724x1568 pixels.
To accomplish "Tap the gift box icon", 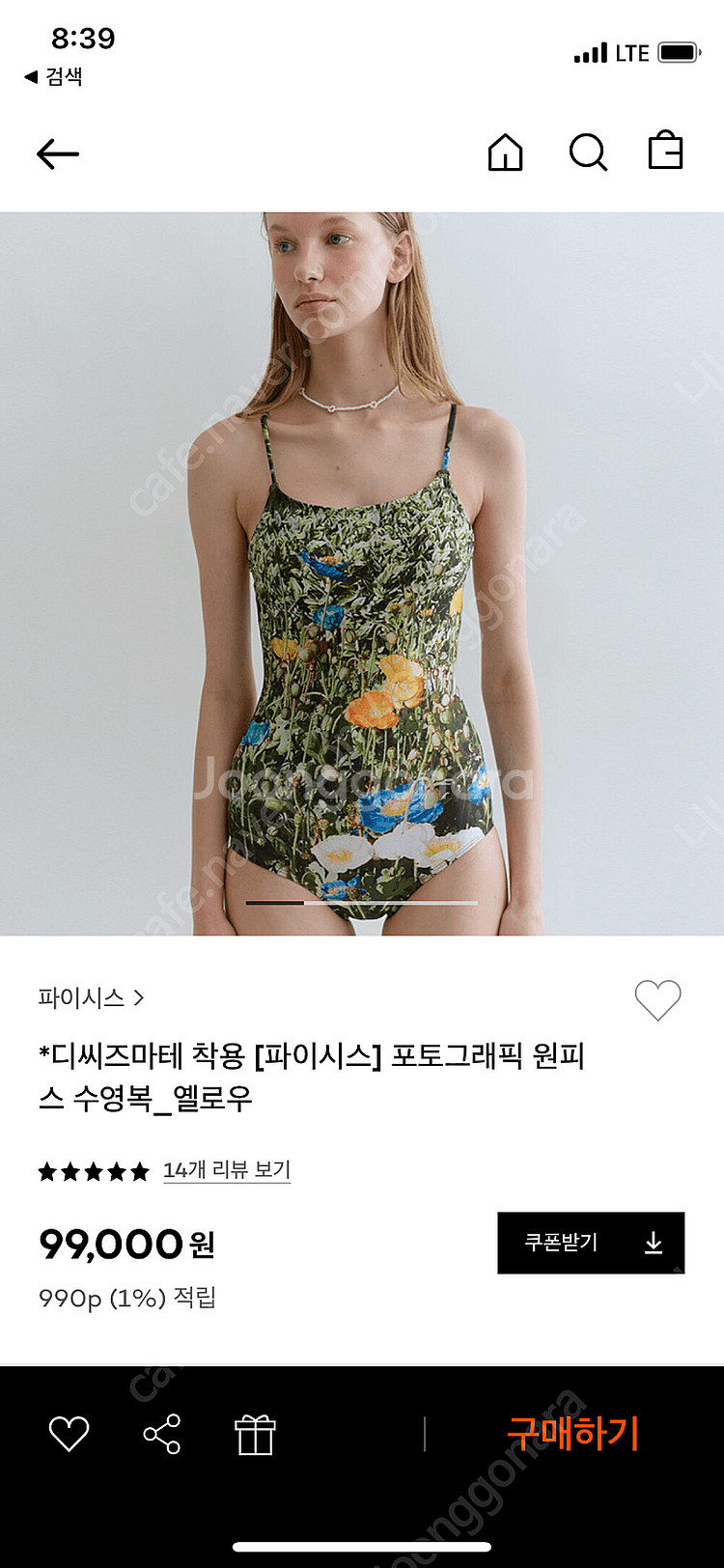I will tap(255, 1434).
